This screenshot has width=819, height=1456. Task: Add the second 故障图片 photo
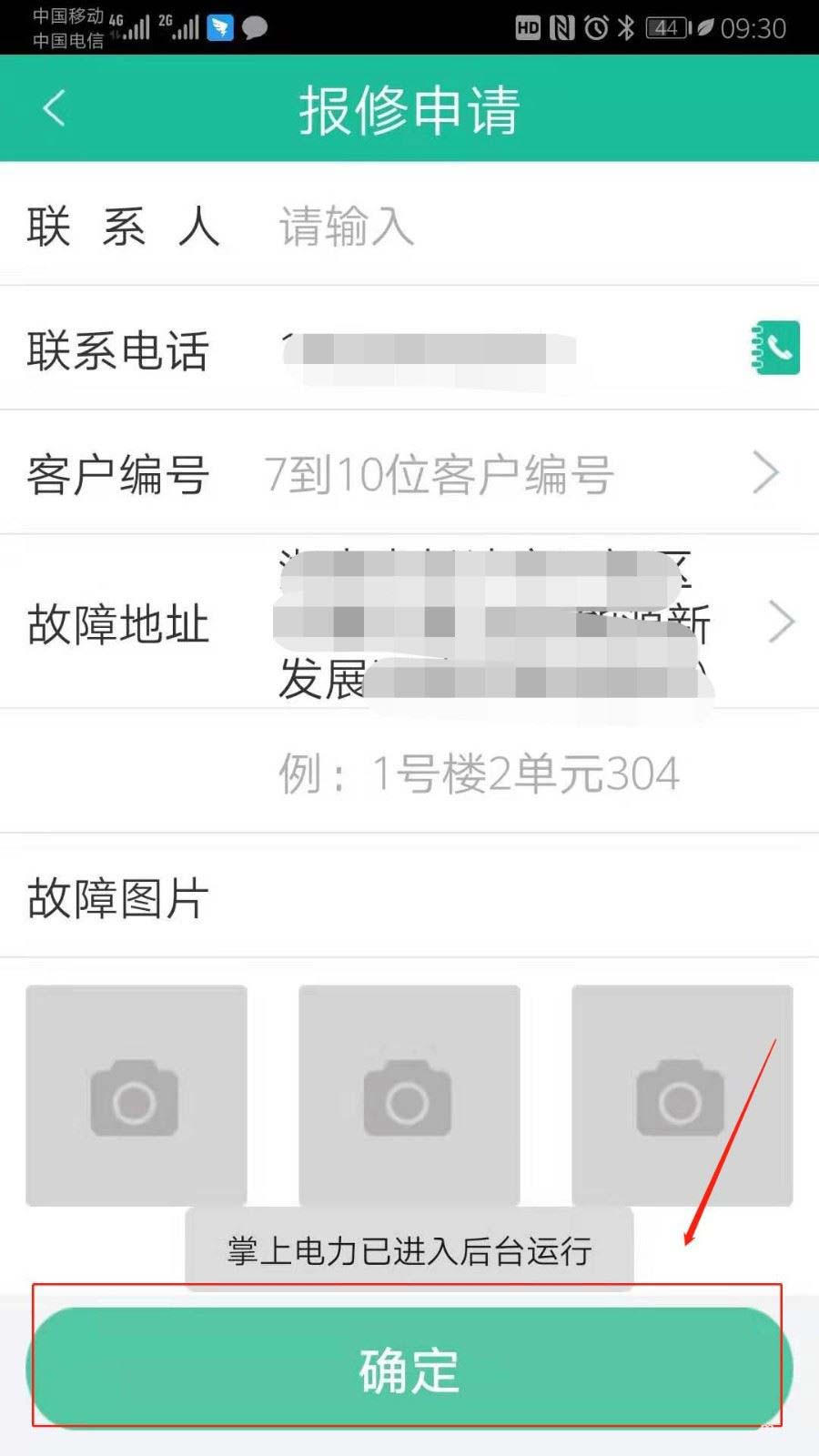409,1096
